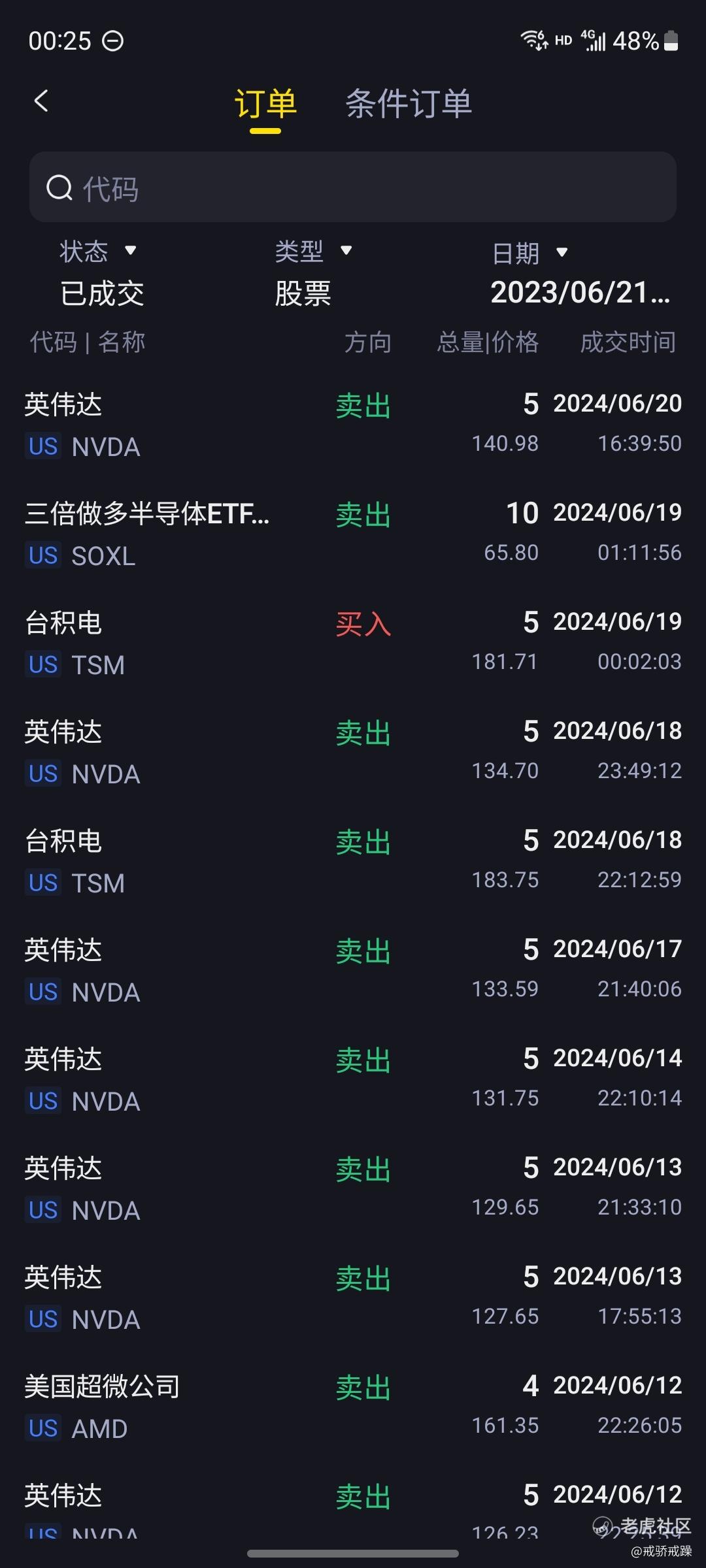The height and width of the screenshot is (1568, 706).
Task: Open NVDA sell order at 127.65
Action: 353,1298
